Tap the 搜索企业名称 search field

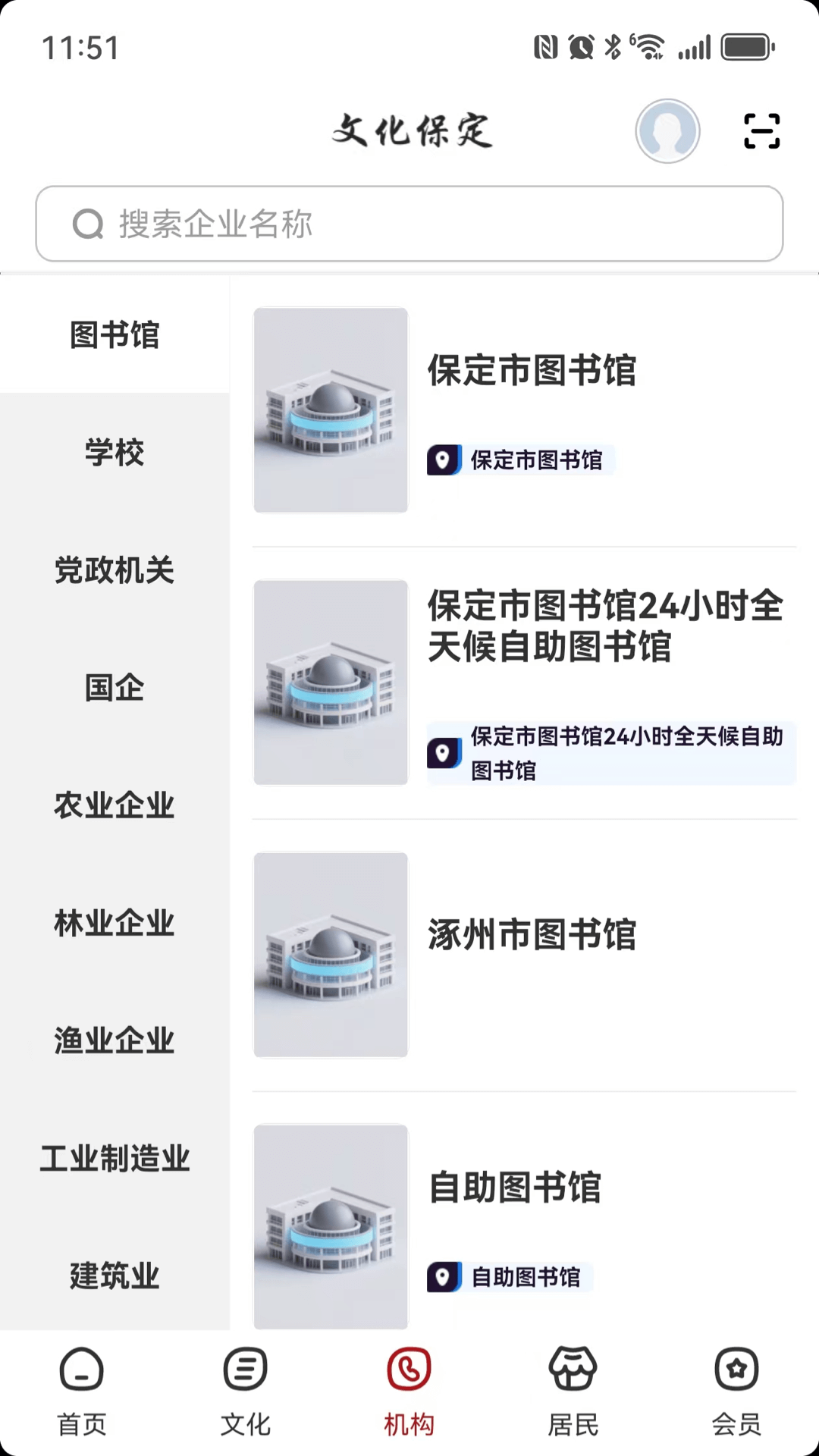point(409,224)
